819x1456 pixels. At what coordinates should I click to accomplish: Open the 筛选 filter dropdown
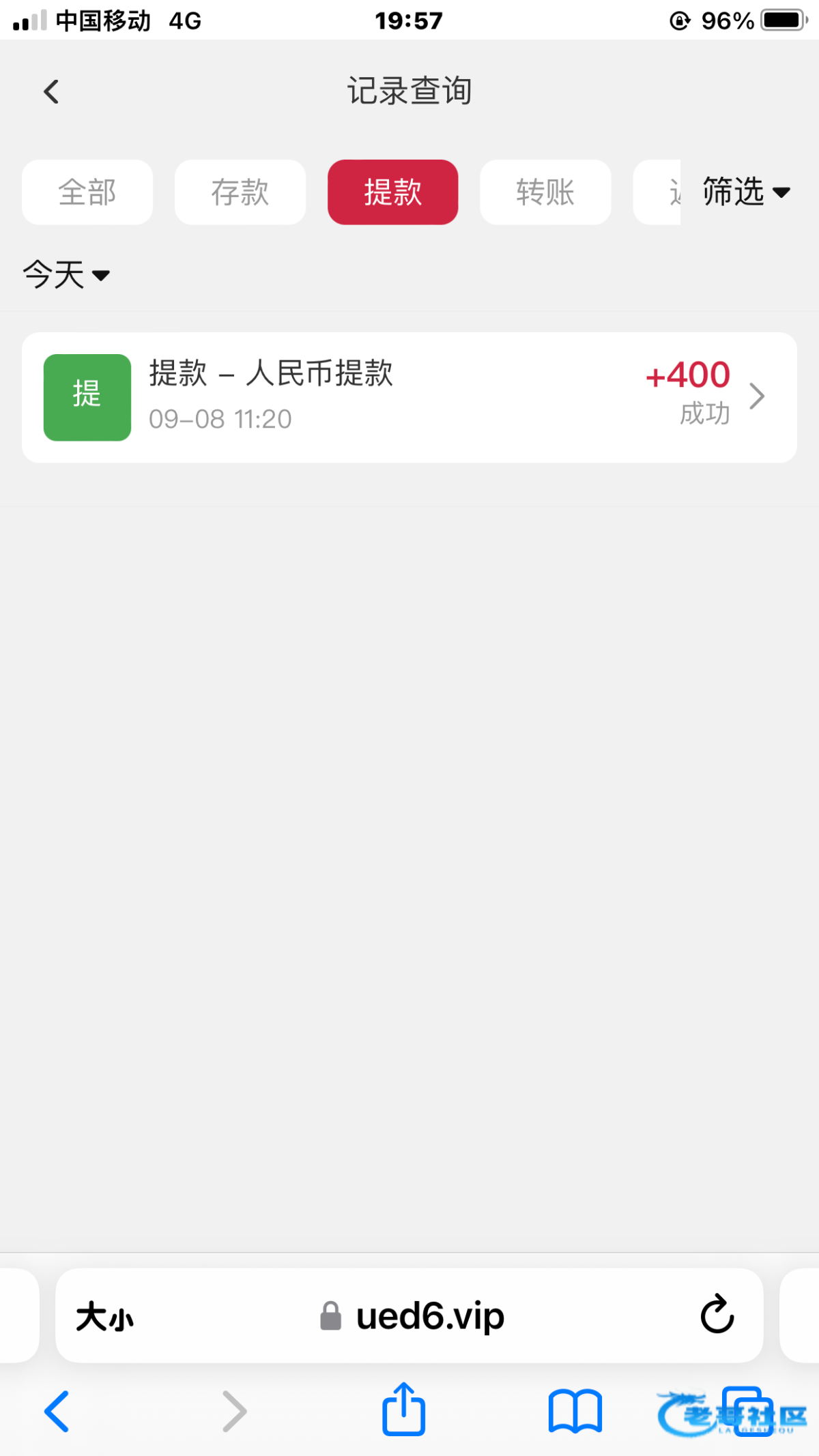tap(747, 192)
